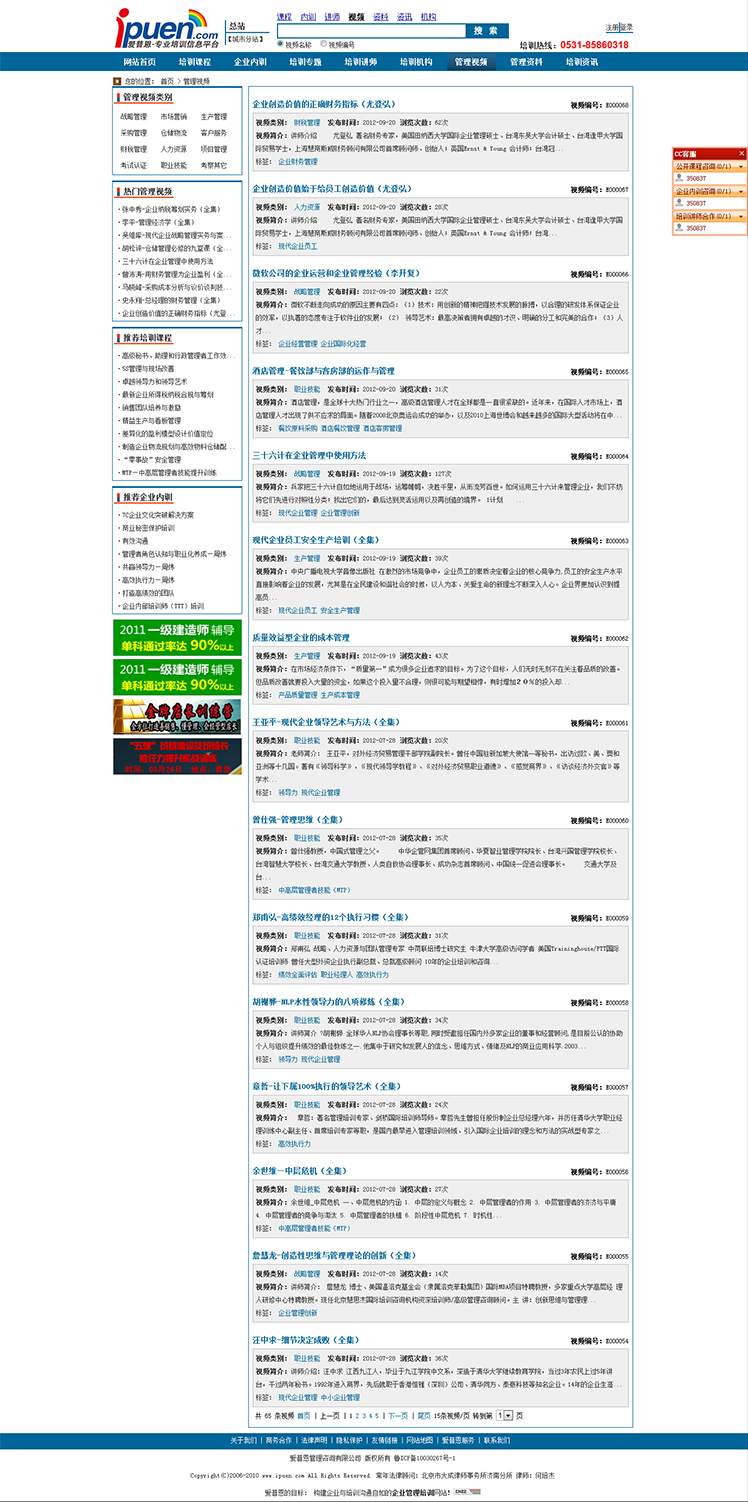Choose the 战略管理 video category
The image size is (748, 1502).
133,117
